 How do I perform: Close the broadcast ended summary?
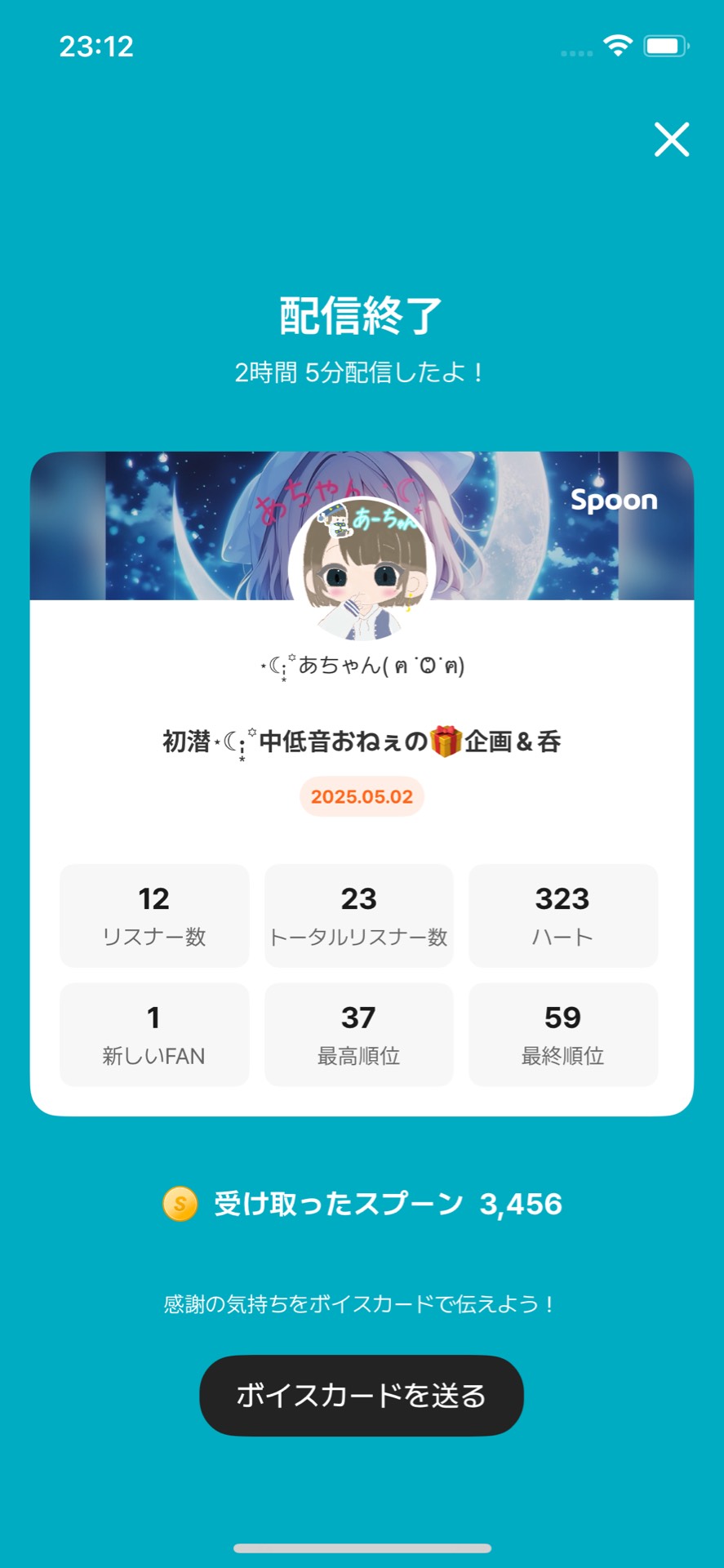(672, 139)
